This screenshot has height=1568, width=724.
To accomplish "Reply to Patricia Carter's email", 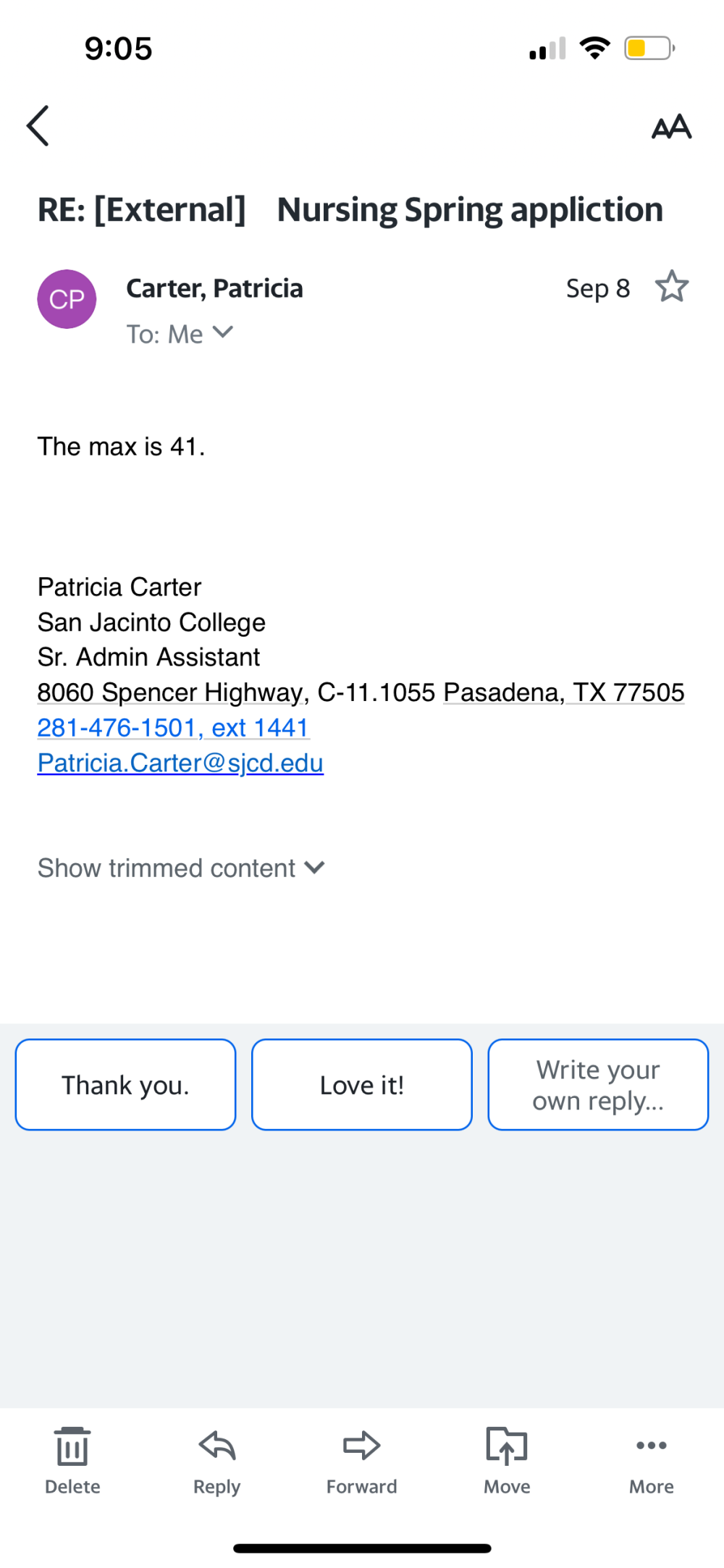I will coord(216,1459).
